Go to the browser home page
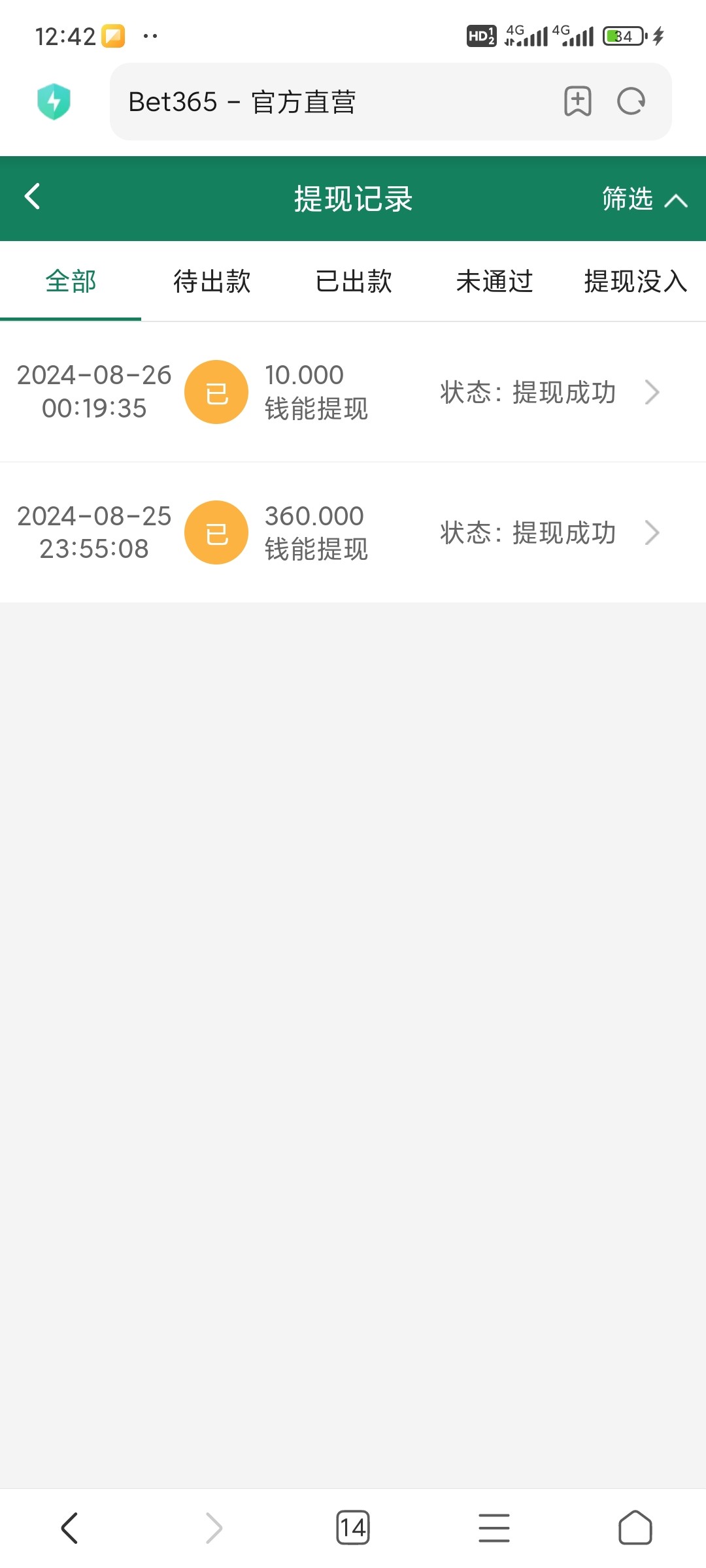The width and height of the screenshot is (706, 1568). click(635, 1528)
